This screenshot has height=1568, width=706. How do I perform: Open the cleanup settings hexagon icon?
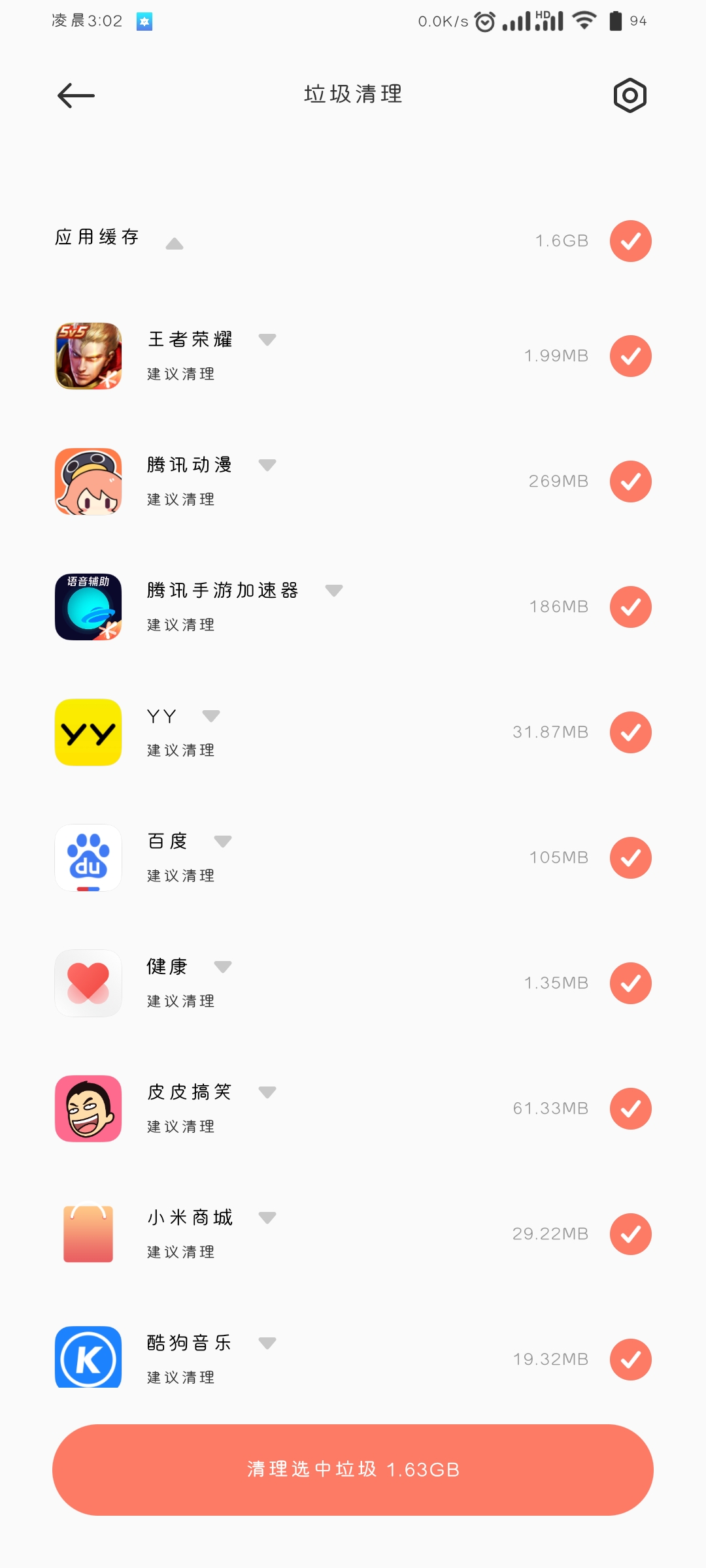point(630,95)
